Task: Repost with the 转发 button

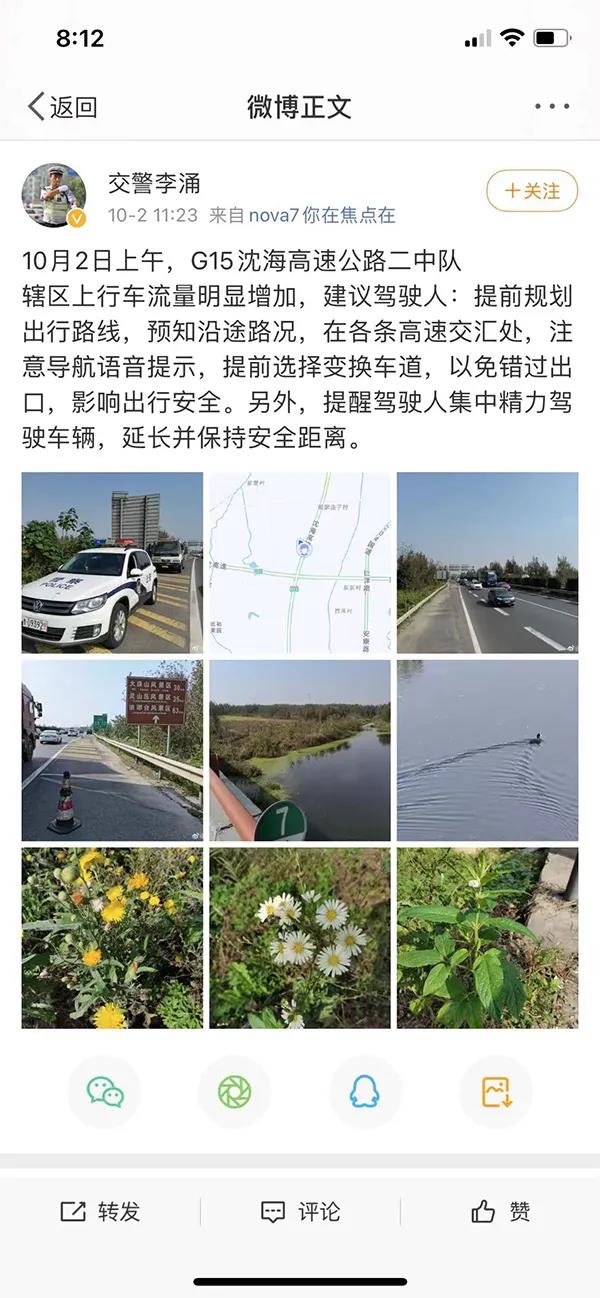Action: (100, 1212)
